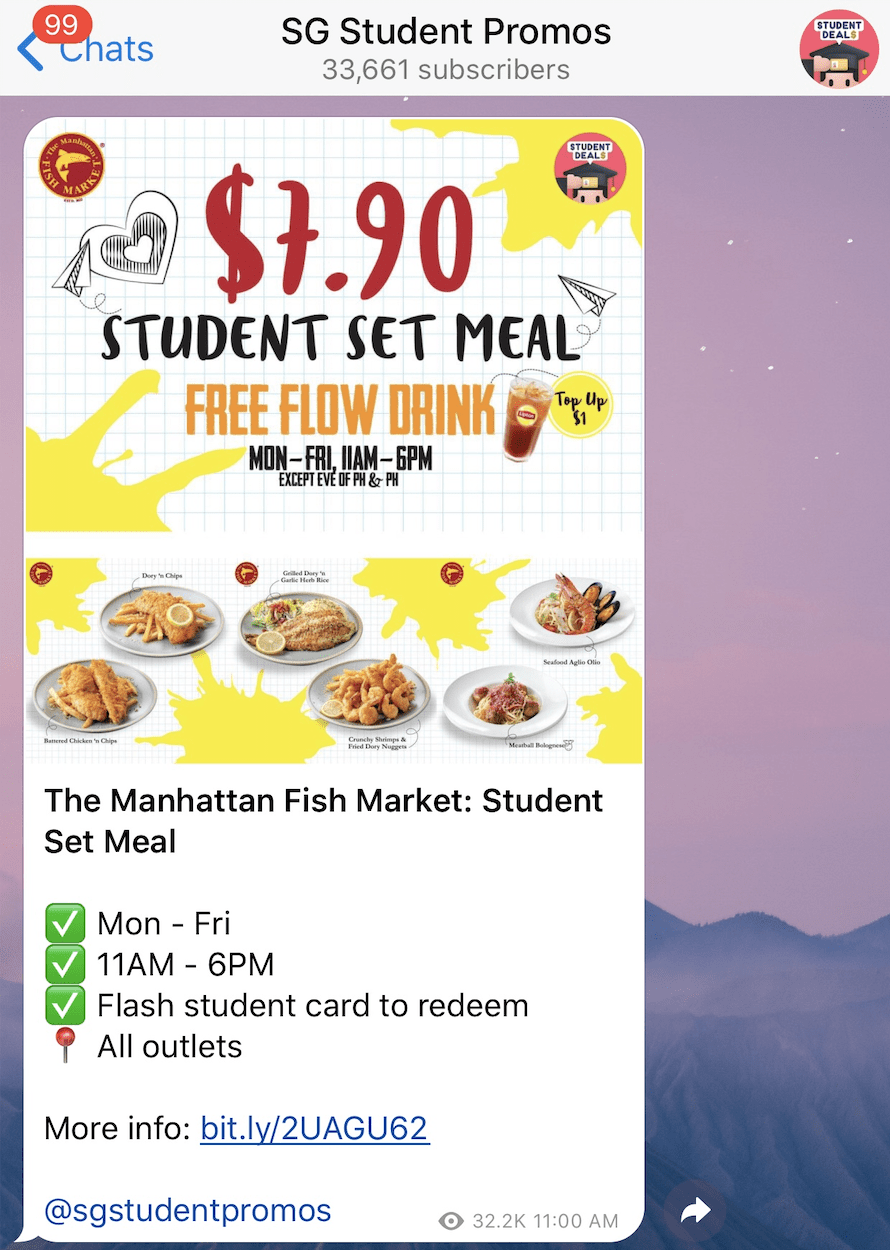This screenshot has height=1250, width=890.
Task: Open SG Student Promos channel info title
Action: [x=446, y=32]
